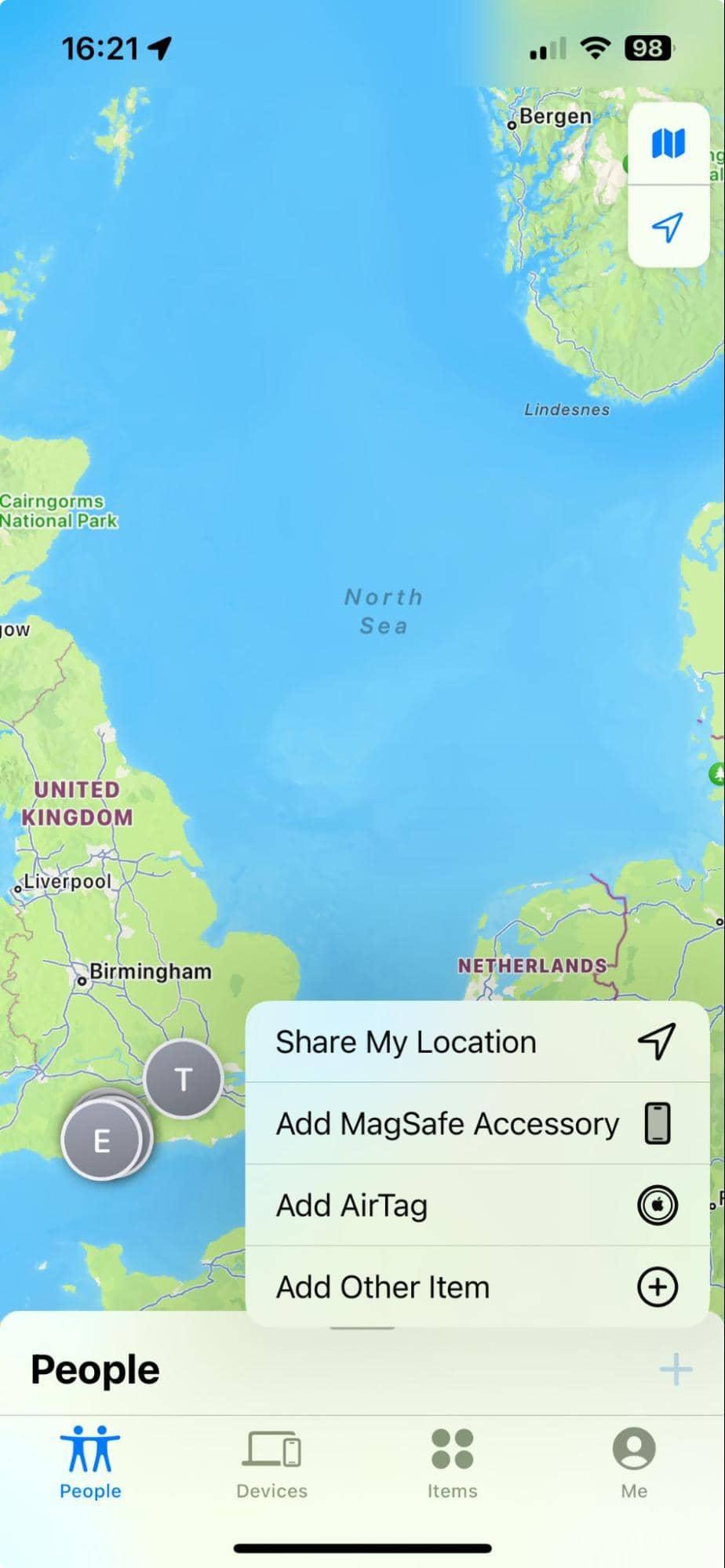The height and width of the screenshot is (1568, 725).
Task: Open the map mode selector
Action: (x=668, y=144)
